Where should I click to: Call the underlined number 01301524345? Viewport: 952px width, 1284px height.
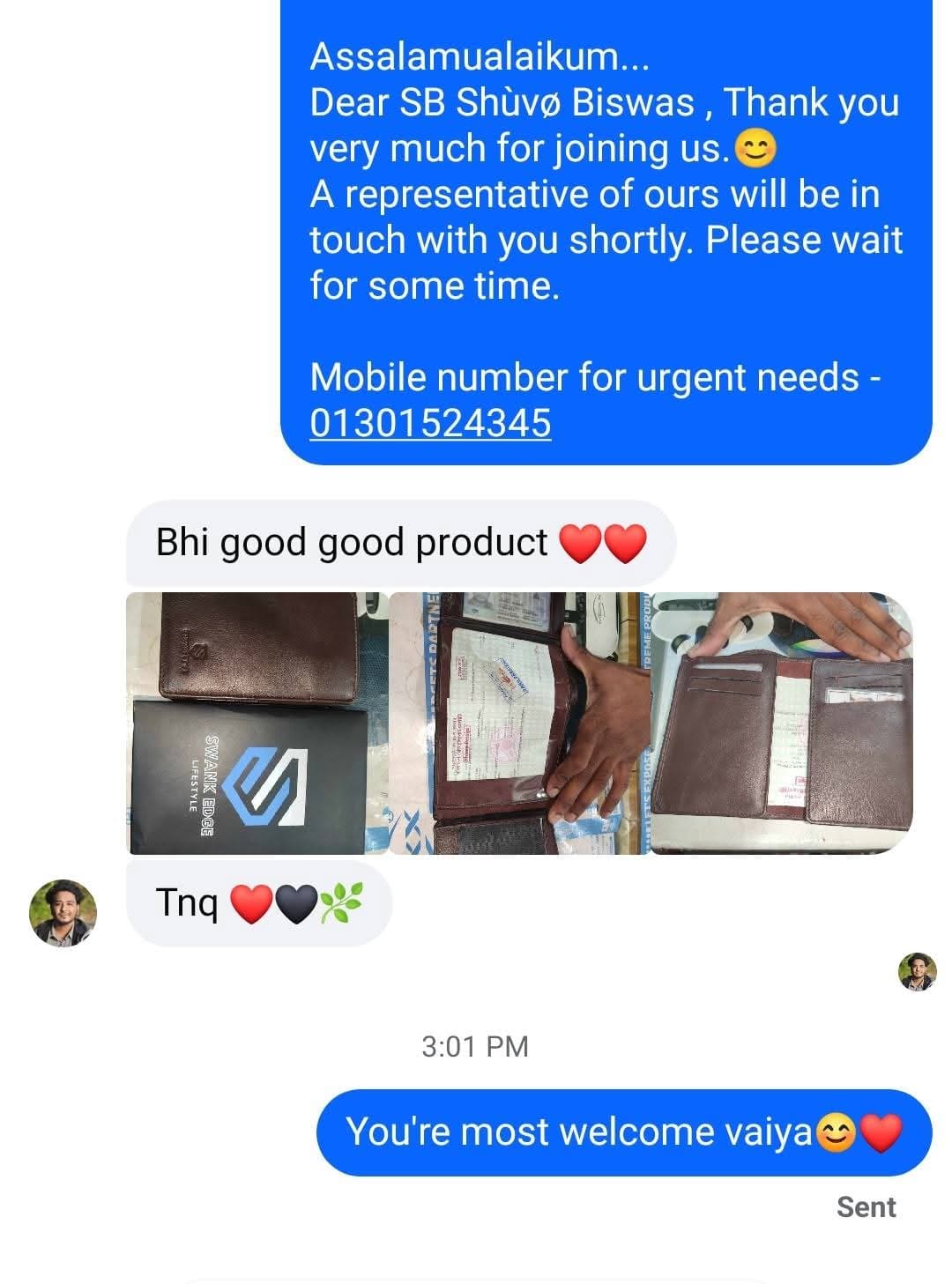(430, 423)
